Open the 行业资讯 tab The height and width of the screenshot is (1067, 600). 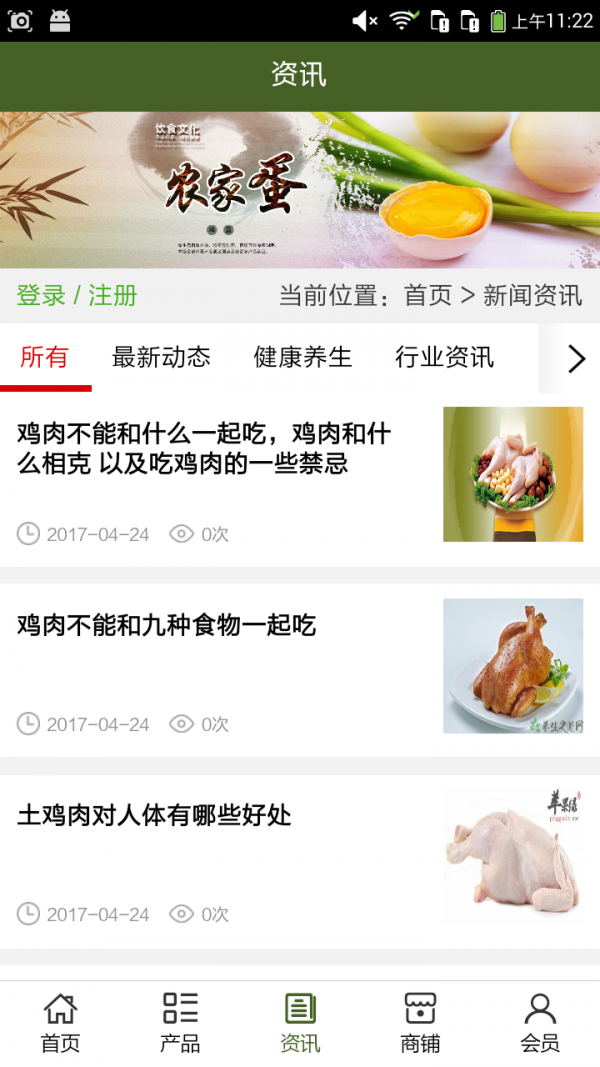[x=444, y=357]
